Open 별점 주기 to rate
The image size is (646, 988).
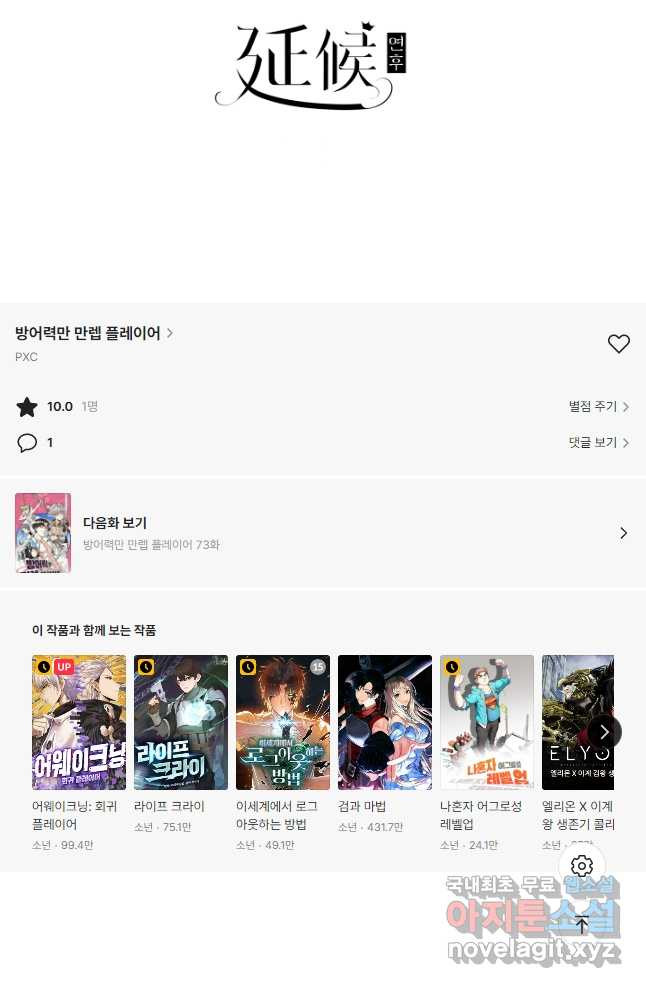pyautogui.click(x=598, y=407)
